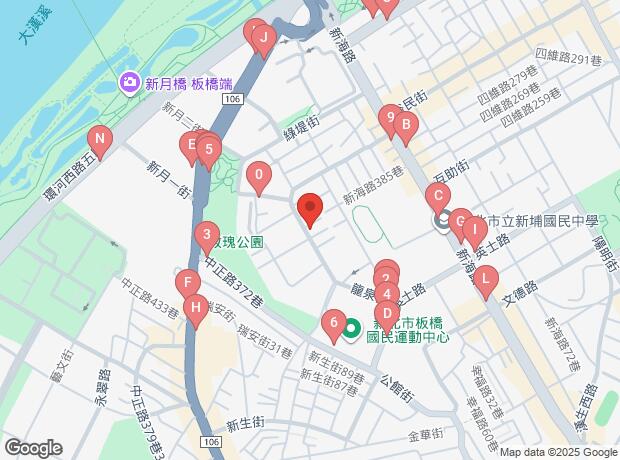This screenshot has width=620, height=460.
Task: Open map marker D
Action: (x=390, y=313)
